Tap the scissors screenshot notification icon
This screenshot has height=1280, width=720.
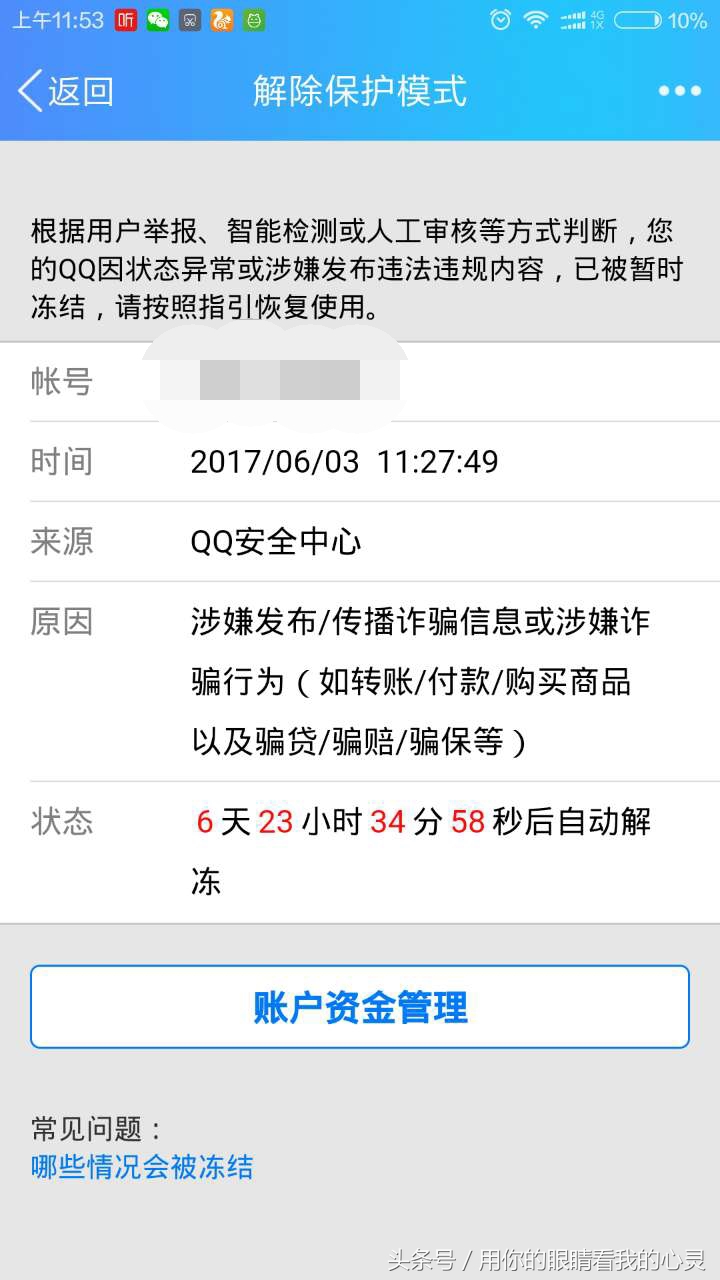(188, 17)
